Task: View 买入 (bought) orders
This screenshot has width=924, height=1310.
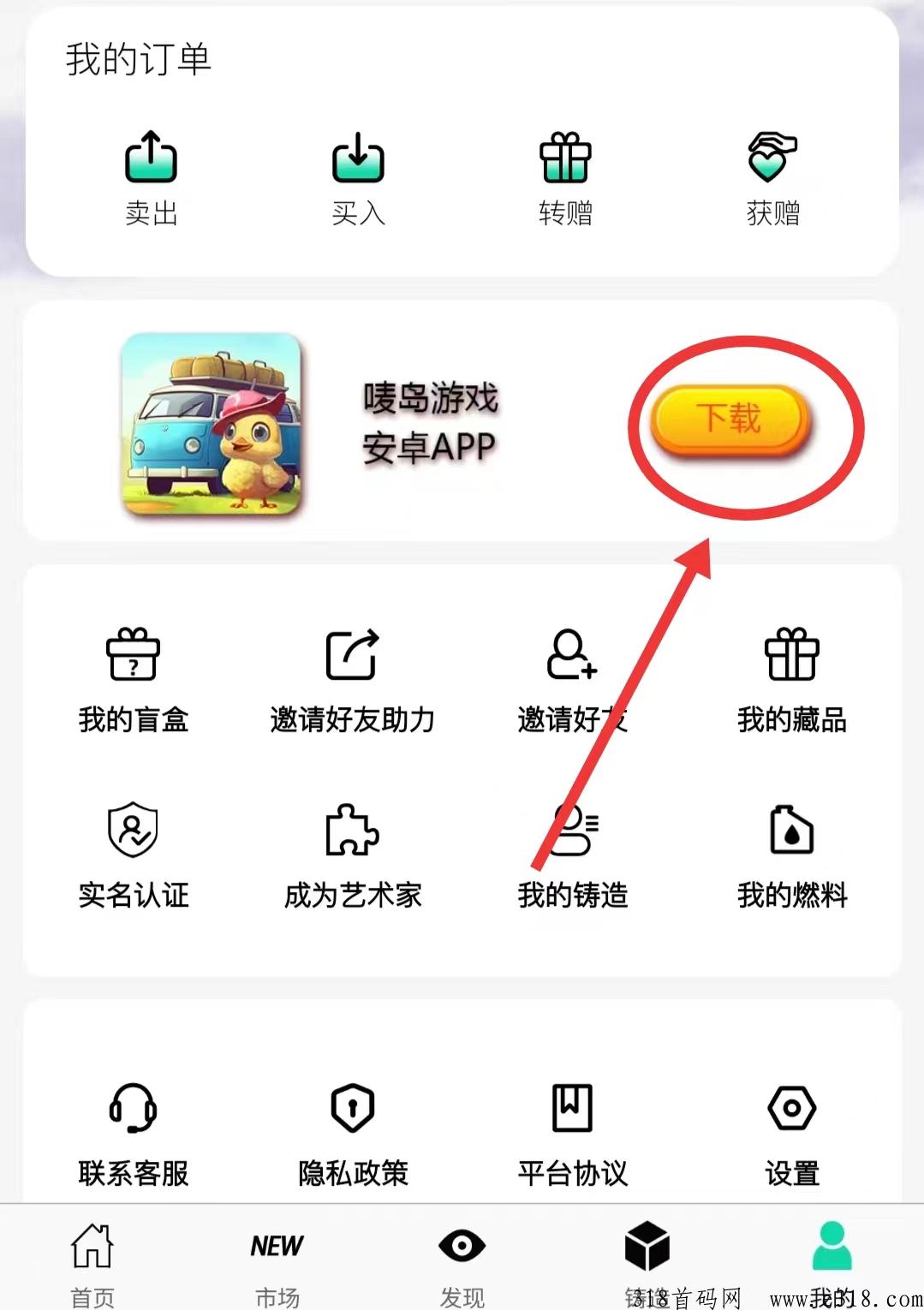Action: [358, 177]
